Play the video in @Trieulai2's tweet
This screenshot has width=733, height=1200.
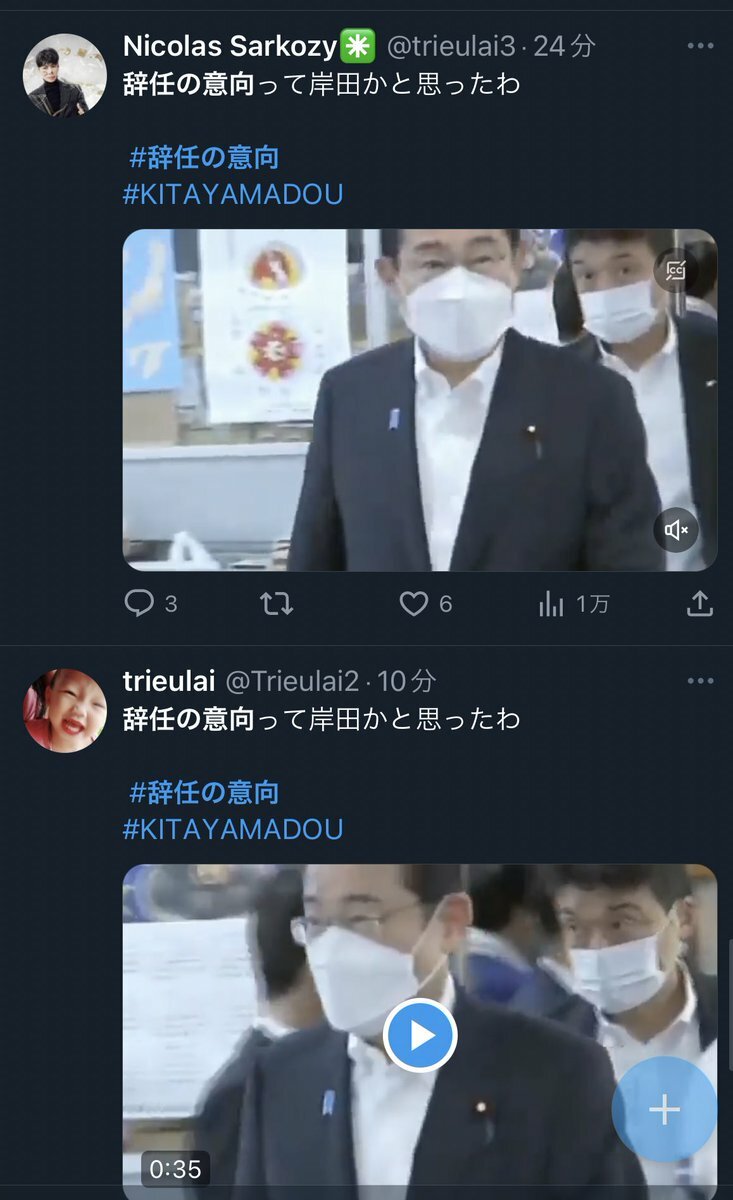pos(420,1035)
